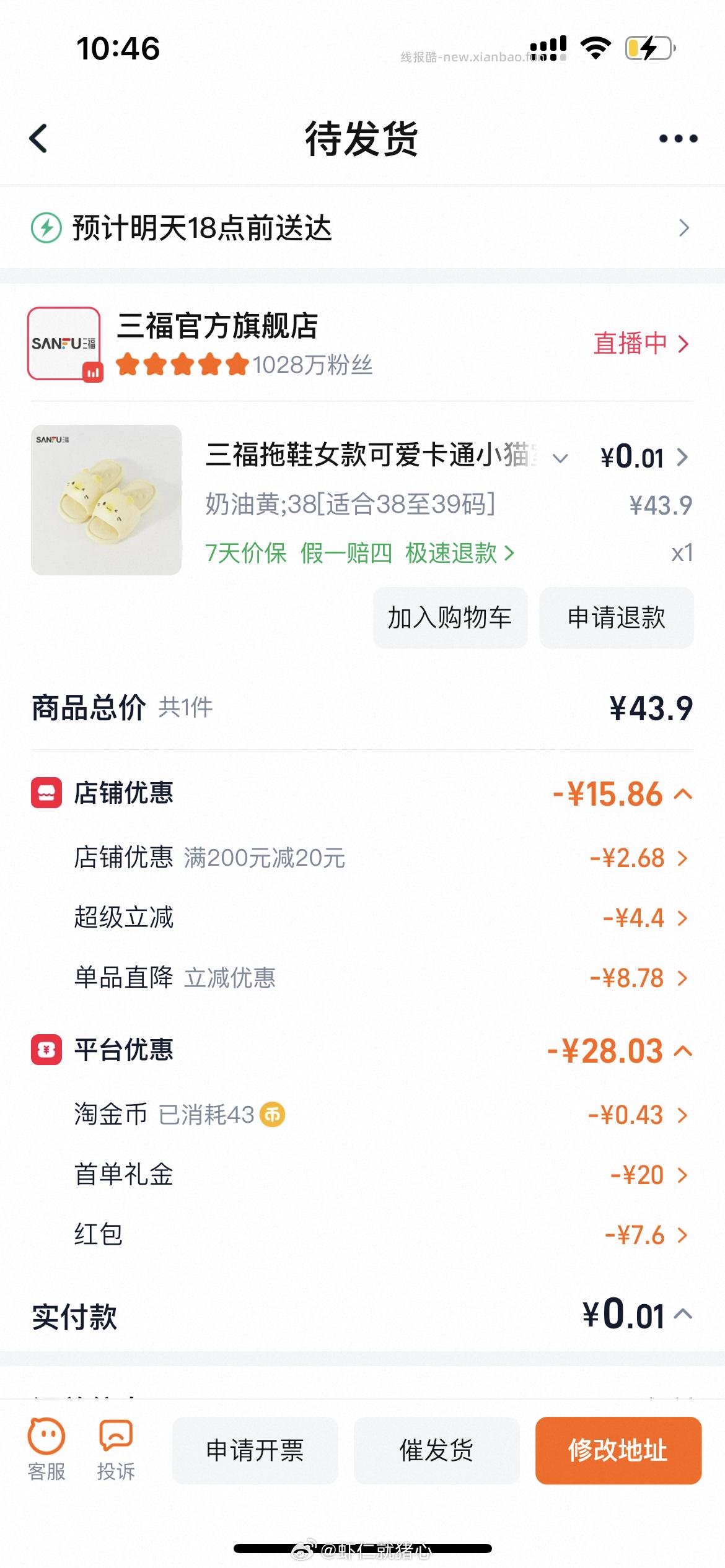Go back using the back arrow

point(38,138)
